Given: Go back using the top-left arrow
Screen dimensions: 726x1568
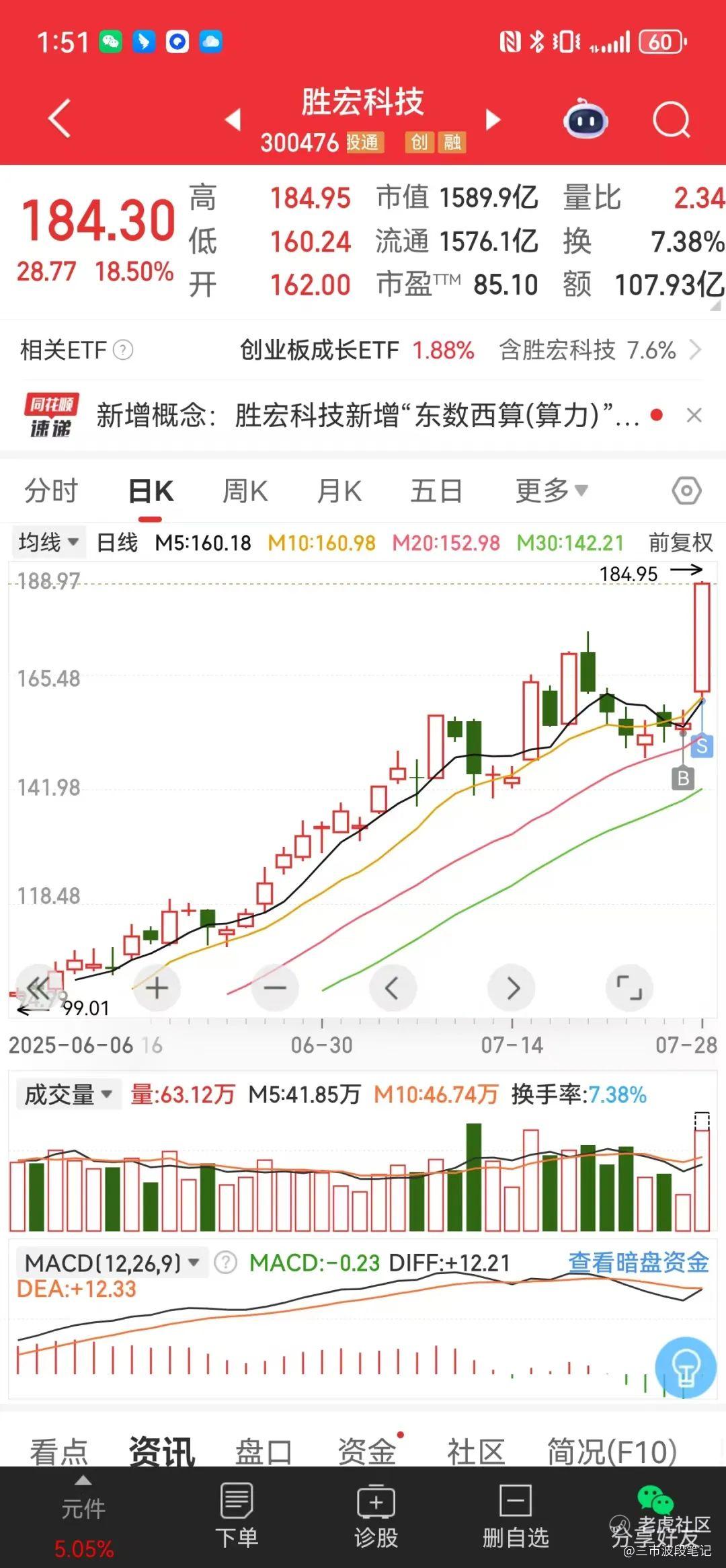Looking at the screenshot, I should [x=59, y=119].
